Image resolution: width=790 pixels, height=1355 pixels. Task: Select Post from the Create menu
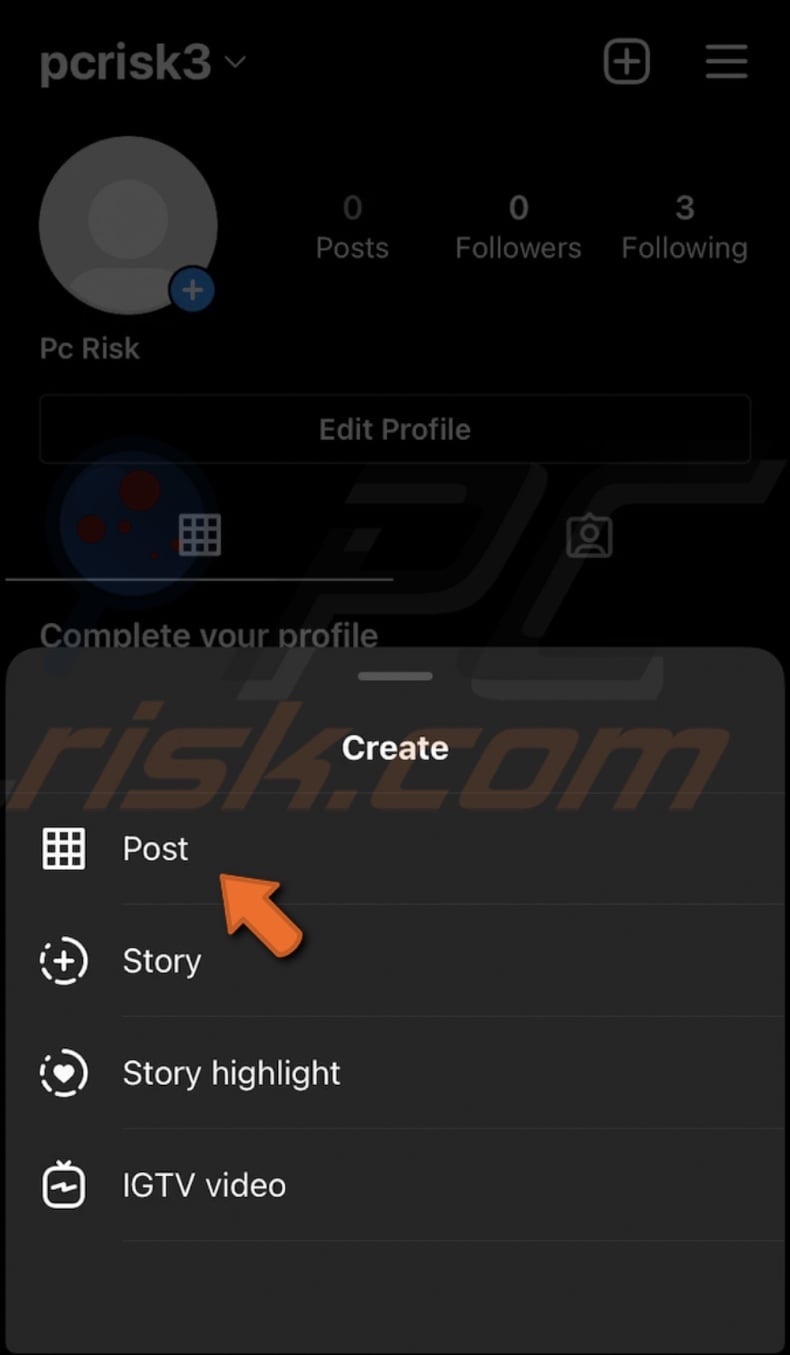156,848
